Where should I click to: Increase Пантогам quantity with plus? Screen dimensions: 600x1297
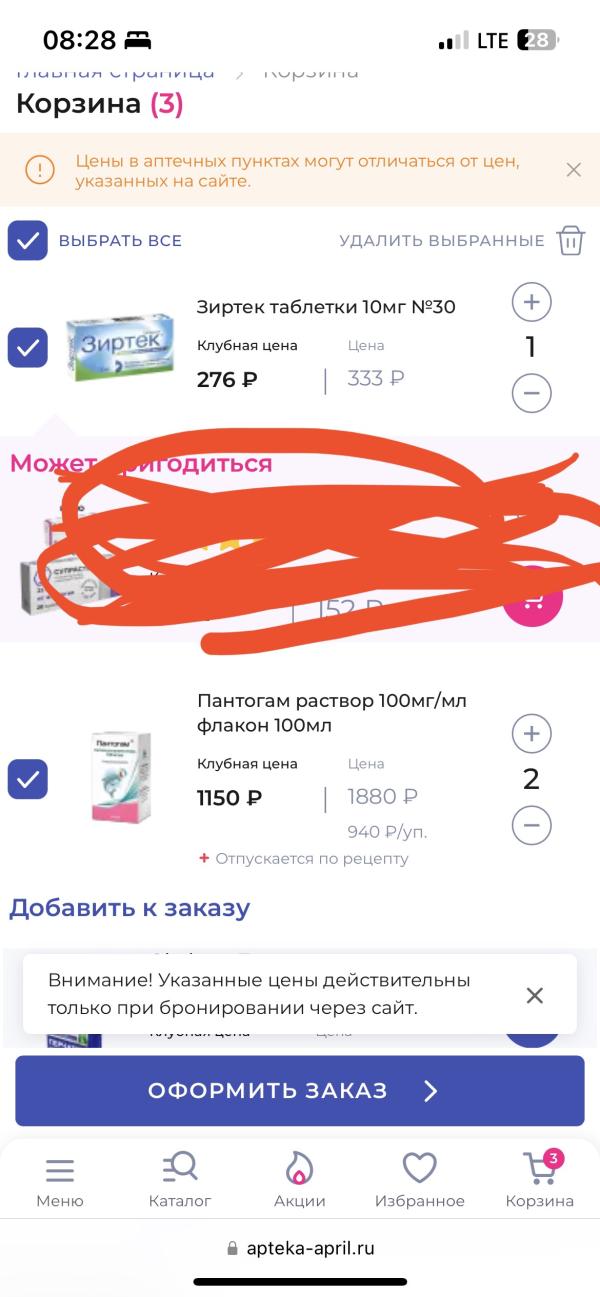(x=531, y=734)
